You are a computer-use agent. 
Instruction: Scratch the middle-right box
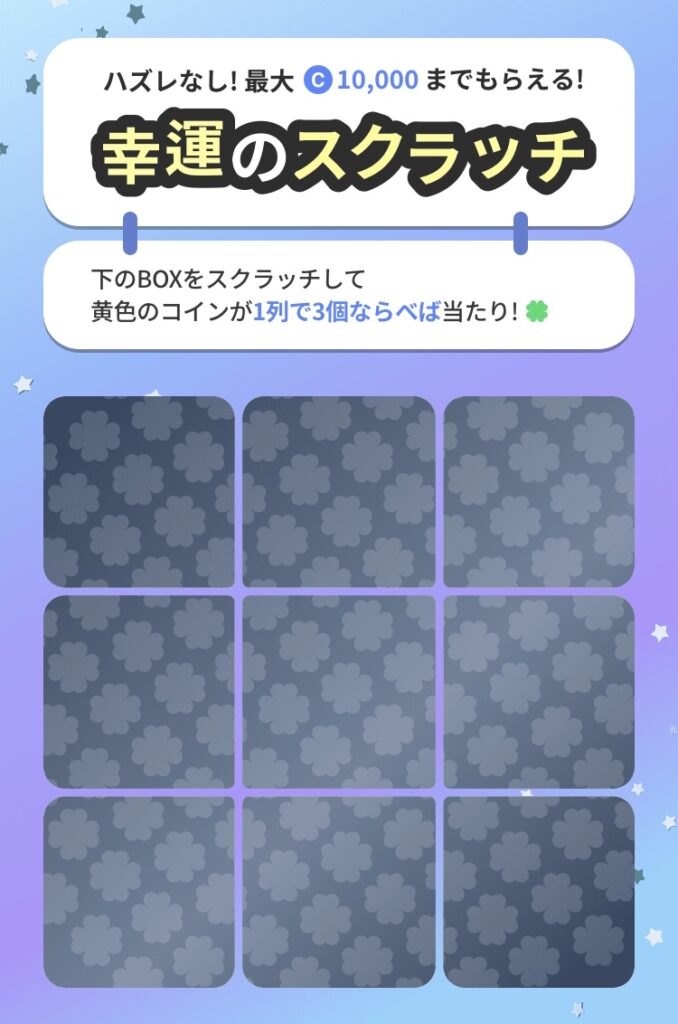click(539, 691)
